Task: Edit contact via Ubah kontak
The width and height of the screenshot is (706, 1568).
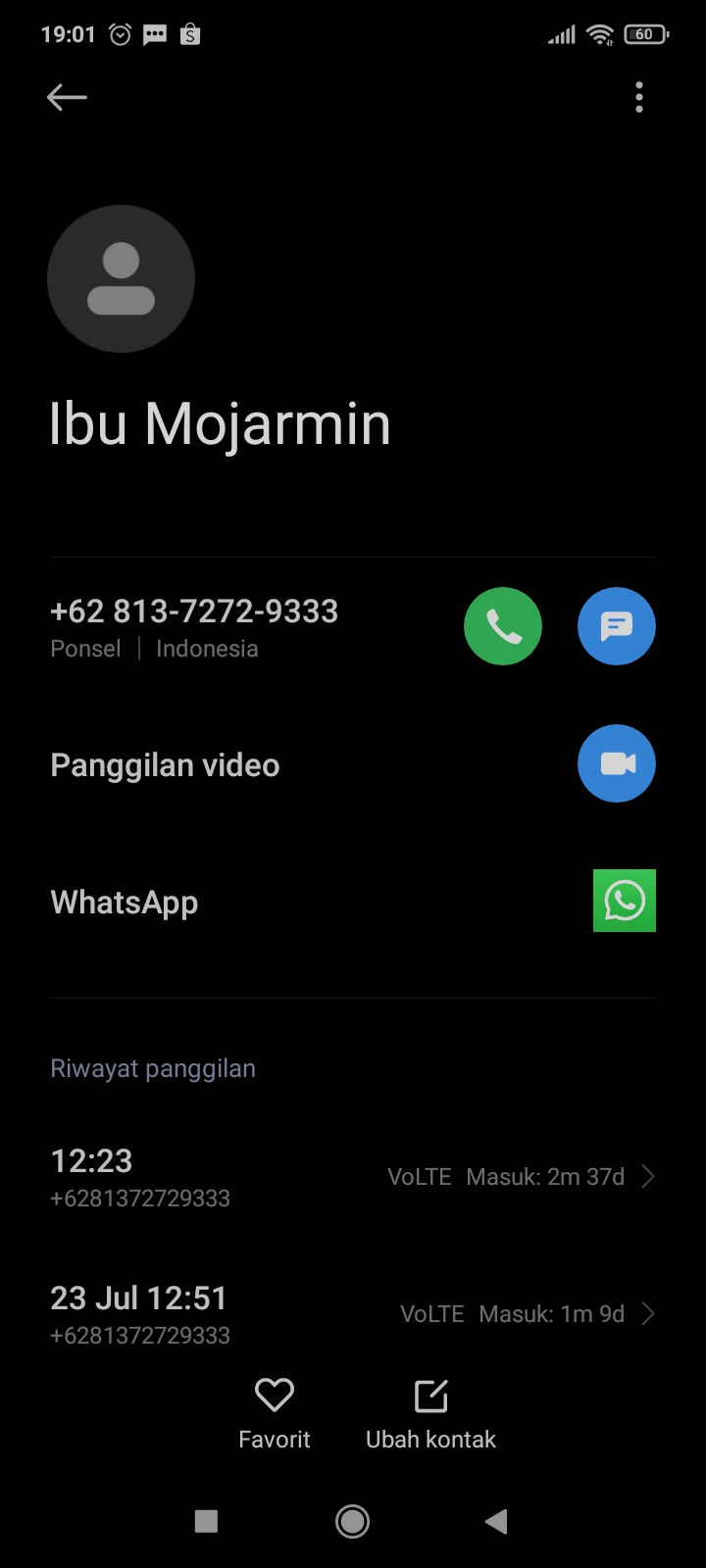Action: click(x=430, y=1413)
